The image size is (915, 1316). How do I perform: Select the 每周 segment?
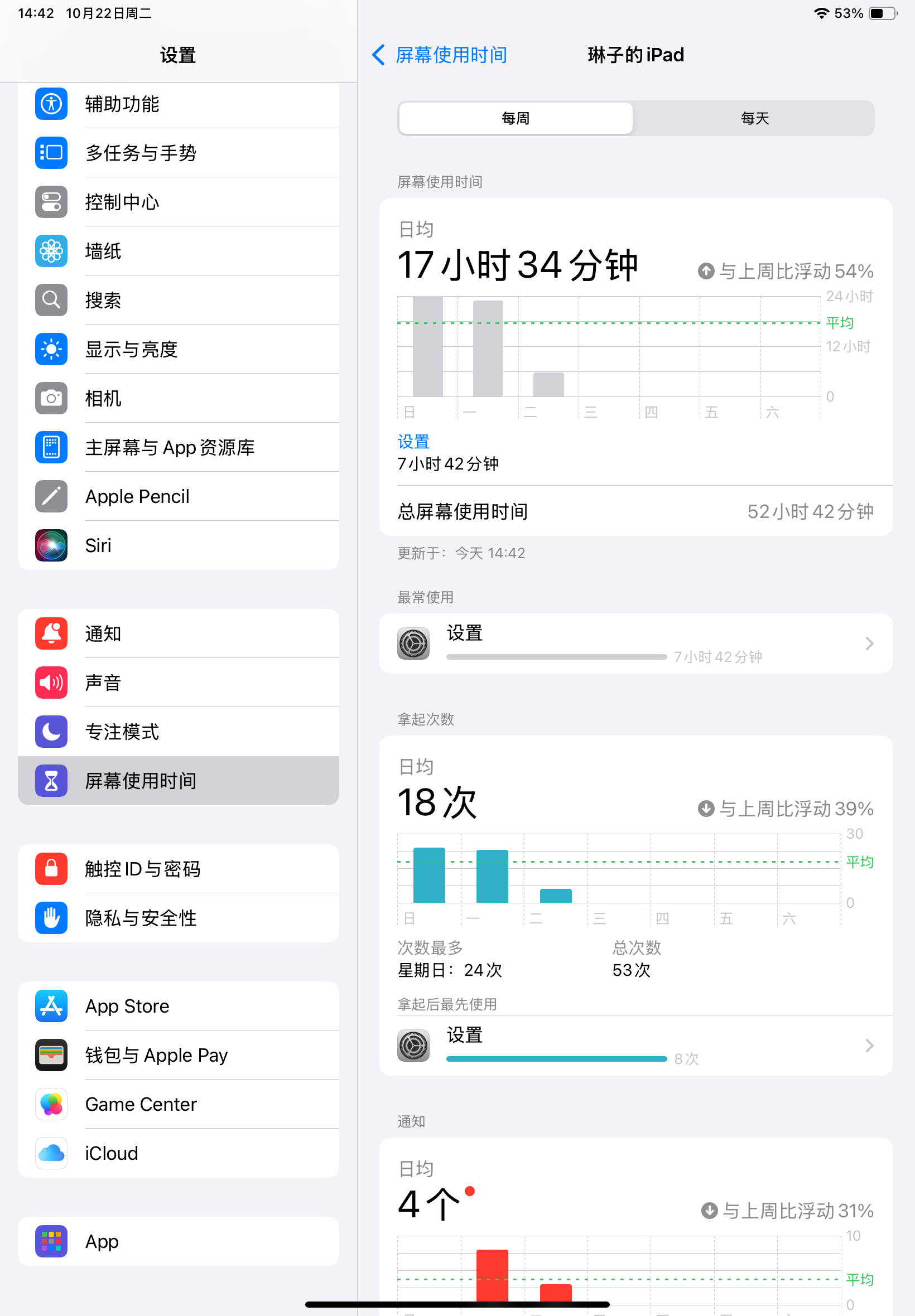(516, 119)
